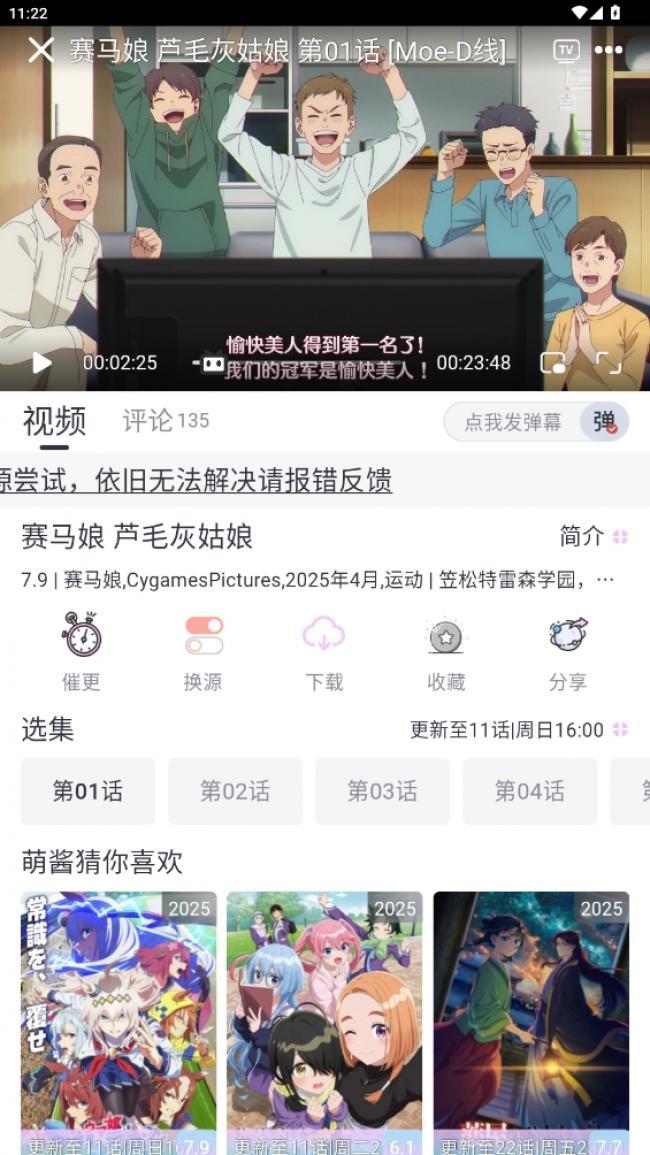Viewport: 650px width, 1155px height.
Task: Play the paused video
Action: [x=41, y=363]
